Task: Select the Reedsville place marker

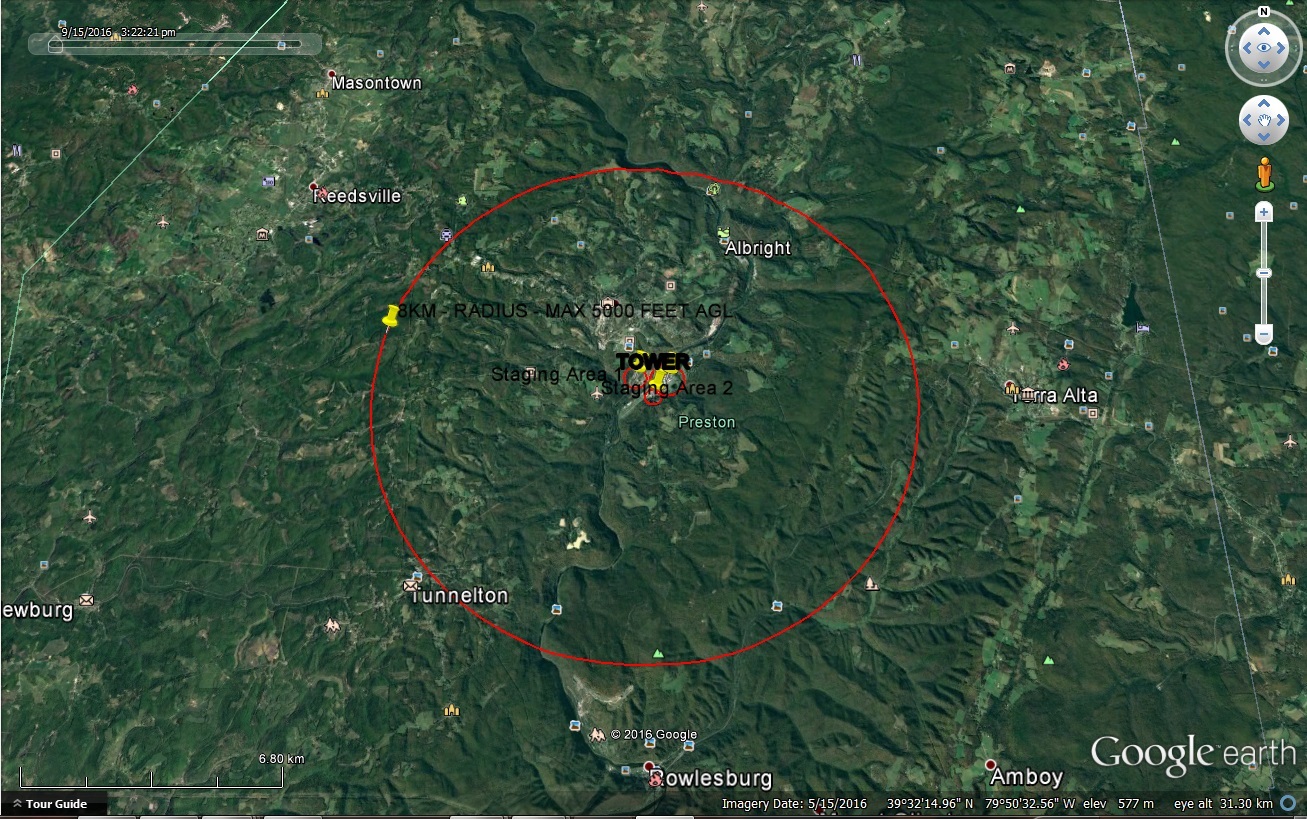Action: tap(314, 188)
